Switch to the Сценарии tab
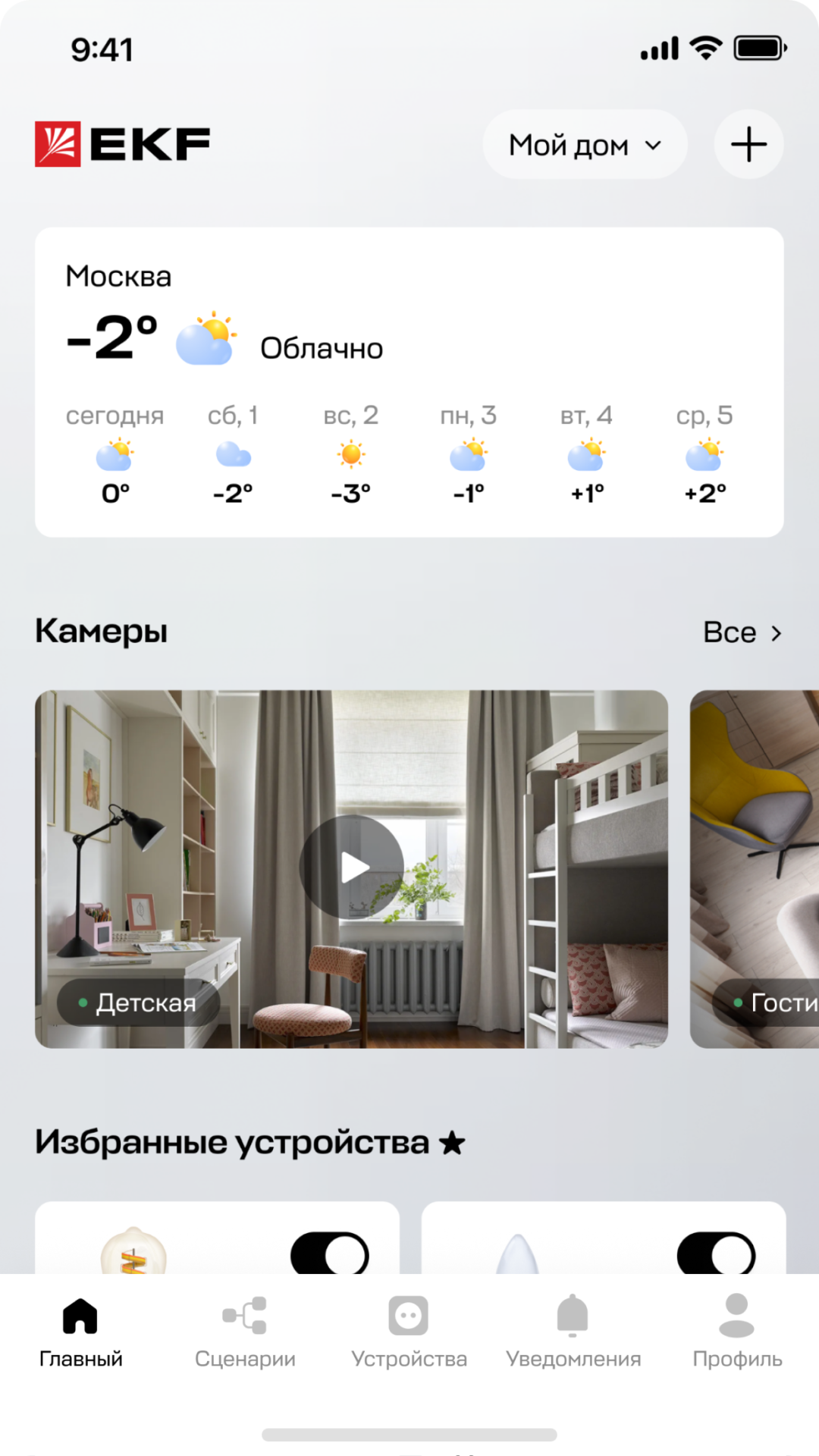 coord(245,1332)
